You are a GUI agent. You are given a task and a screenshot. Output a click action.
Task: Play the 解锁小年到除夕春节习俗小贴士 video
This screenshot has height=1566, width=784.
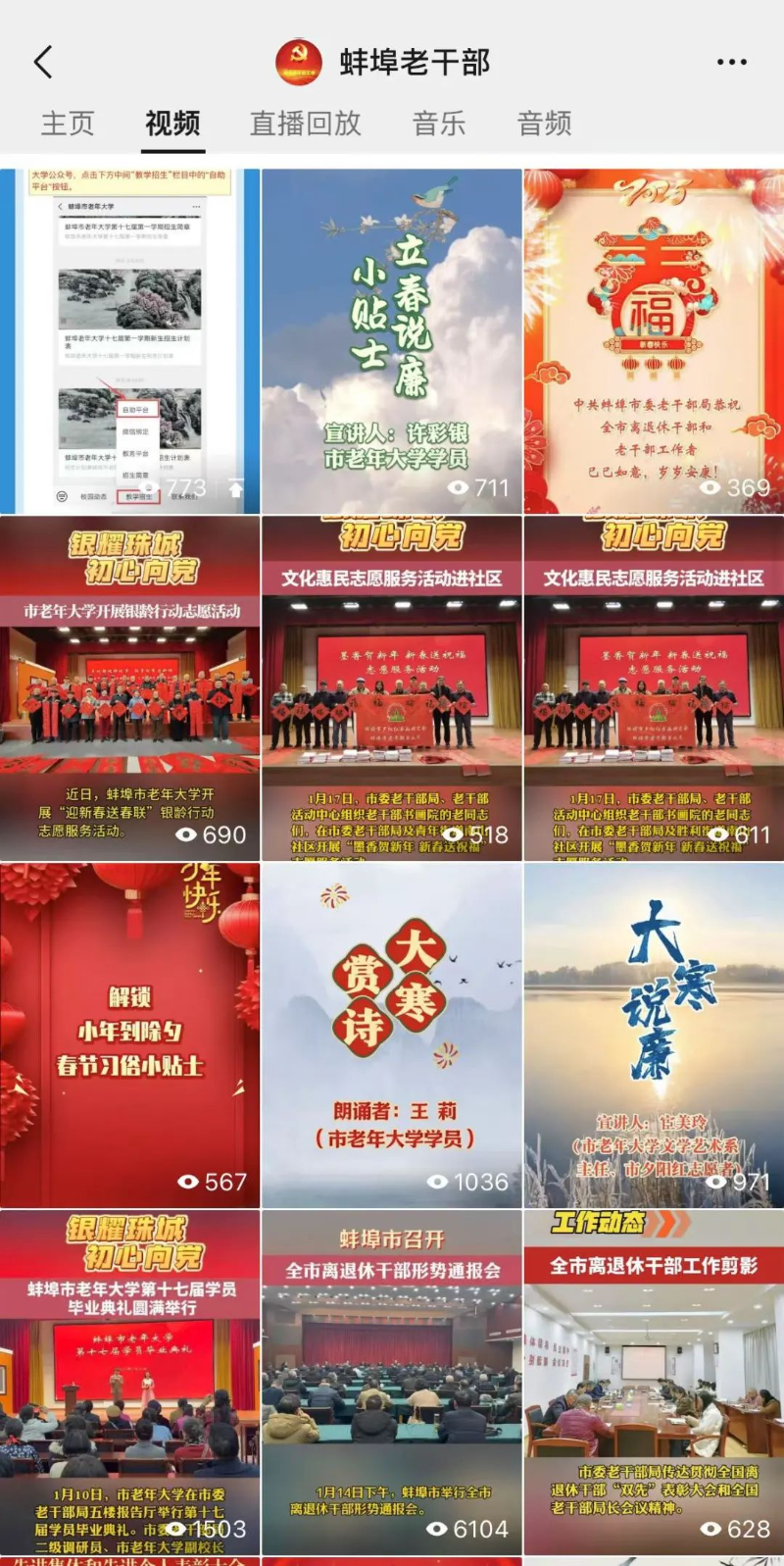point(129,1036)
